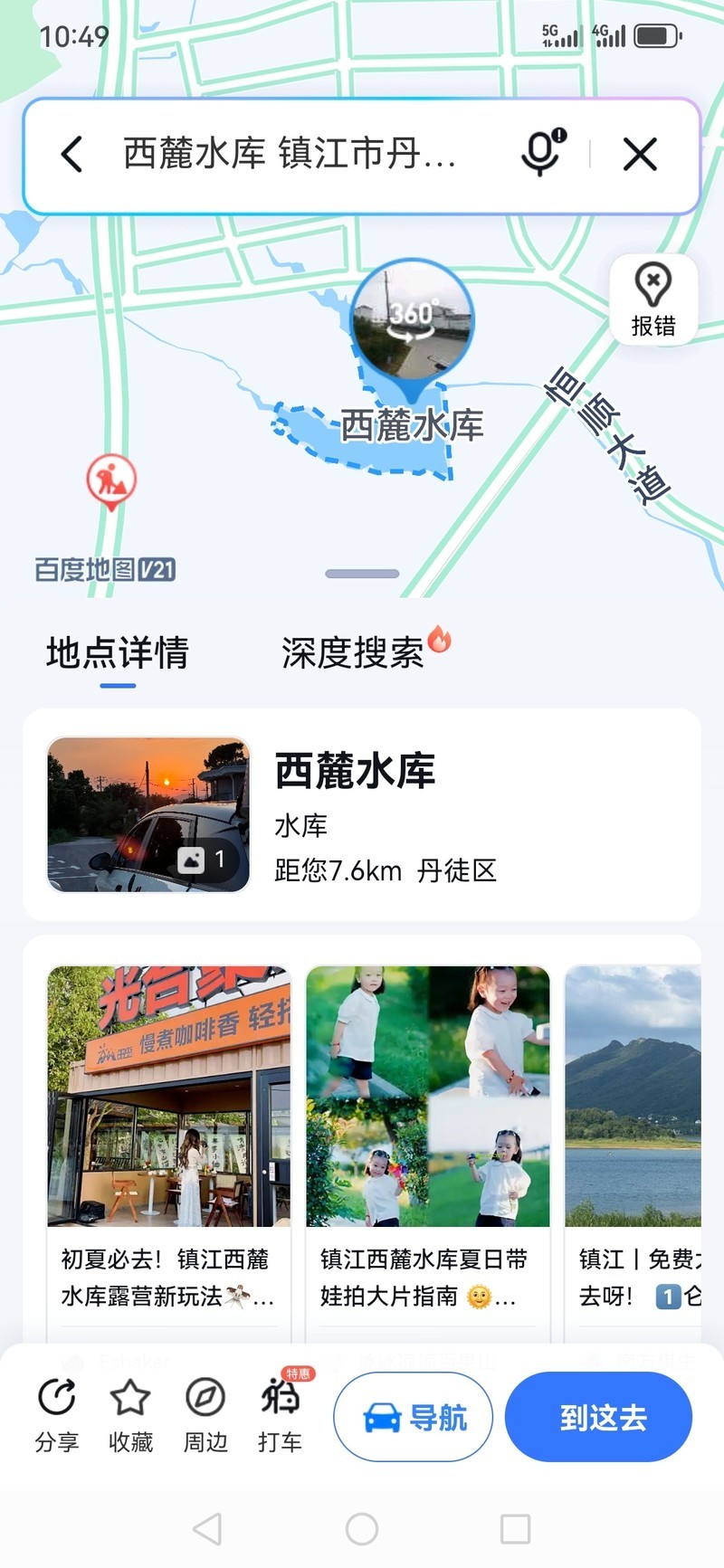Go back using the search bar arrow

pyautogui.click(x=72, y=154)
